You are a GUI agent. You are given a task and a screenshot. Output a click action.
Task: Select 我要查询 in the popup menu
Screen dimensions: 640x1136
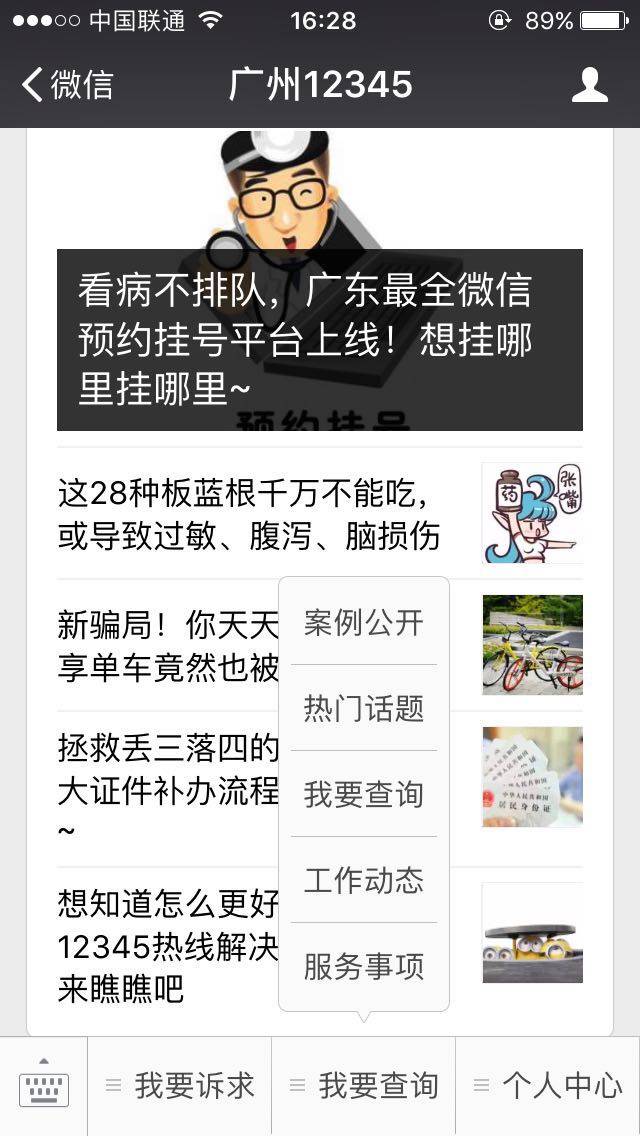[x=364, y=794]
